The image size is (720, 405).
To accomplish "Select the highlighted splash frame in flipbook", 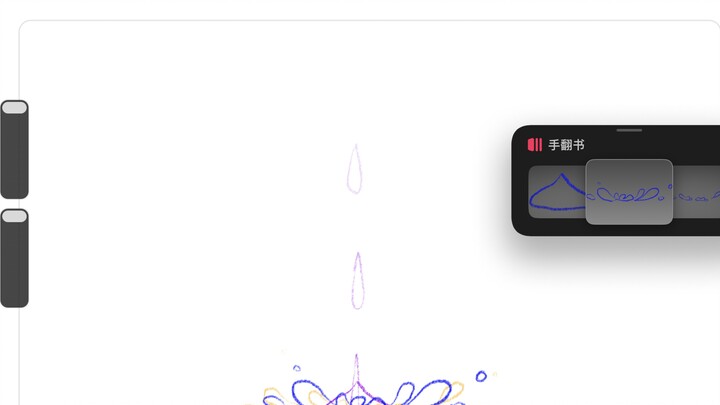I will (x=628, y=191).
